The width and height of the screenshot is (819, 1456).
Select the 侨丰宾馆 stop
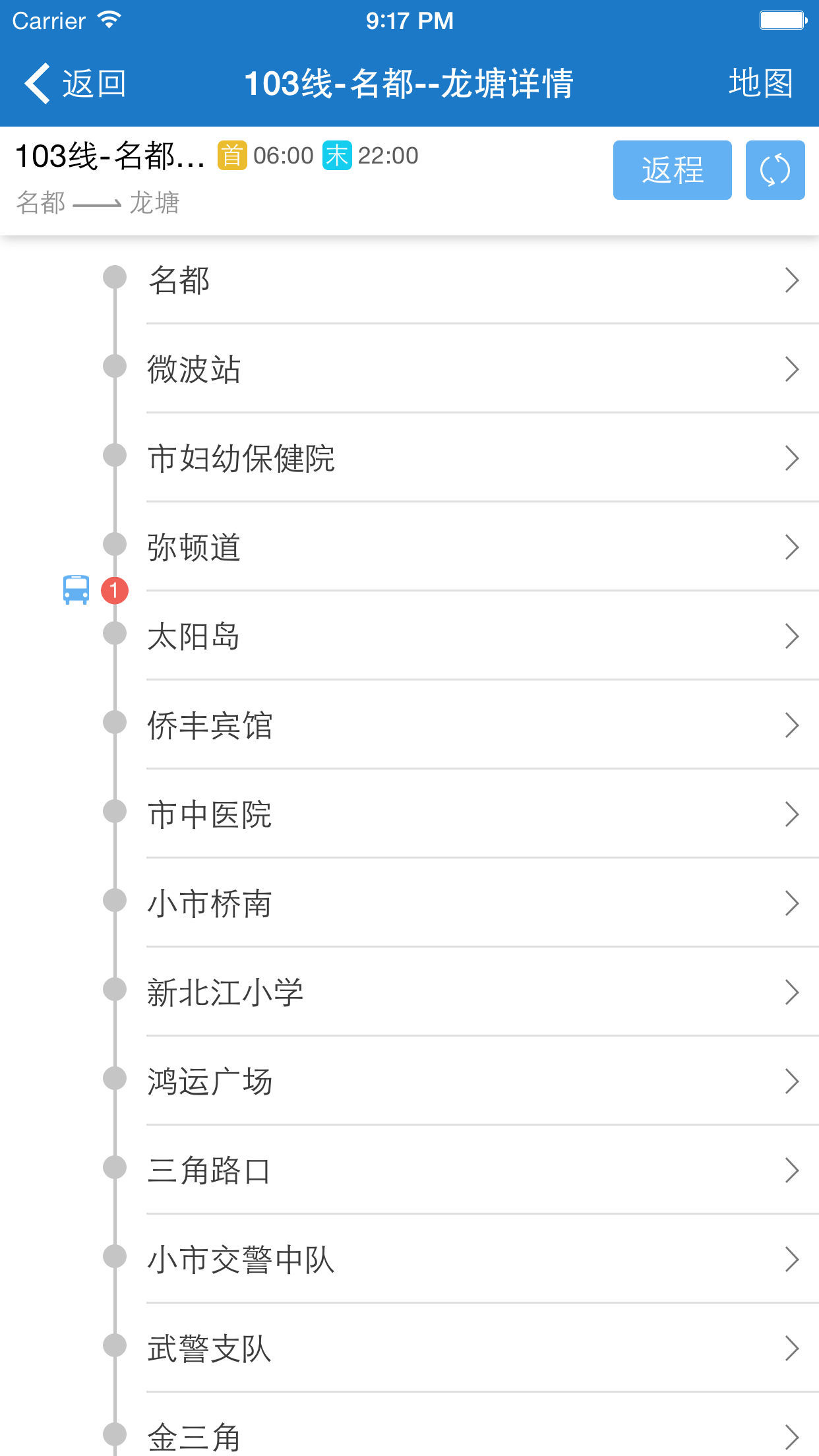coord(462,725)
